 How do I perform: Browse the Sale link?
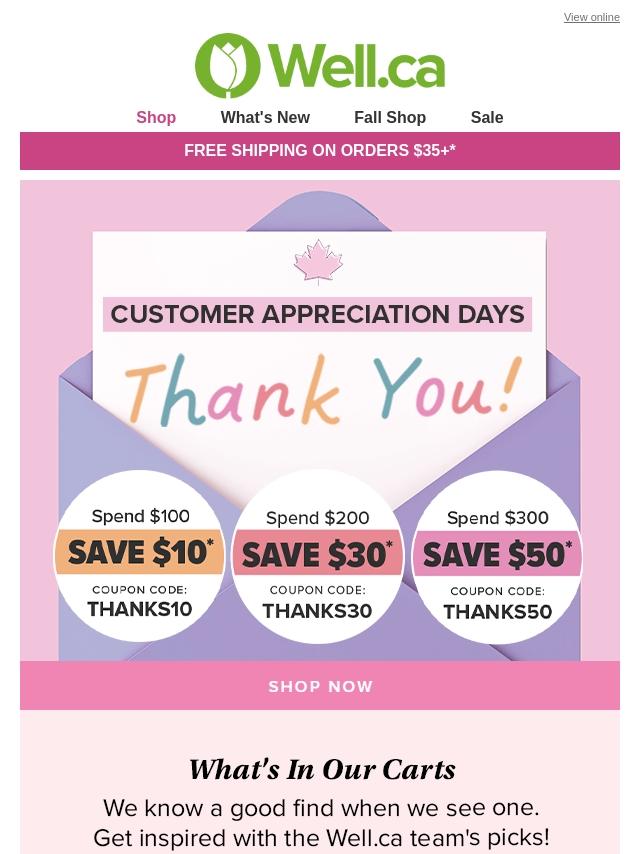[486, 117]
